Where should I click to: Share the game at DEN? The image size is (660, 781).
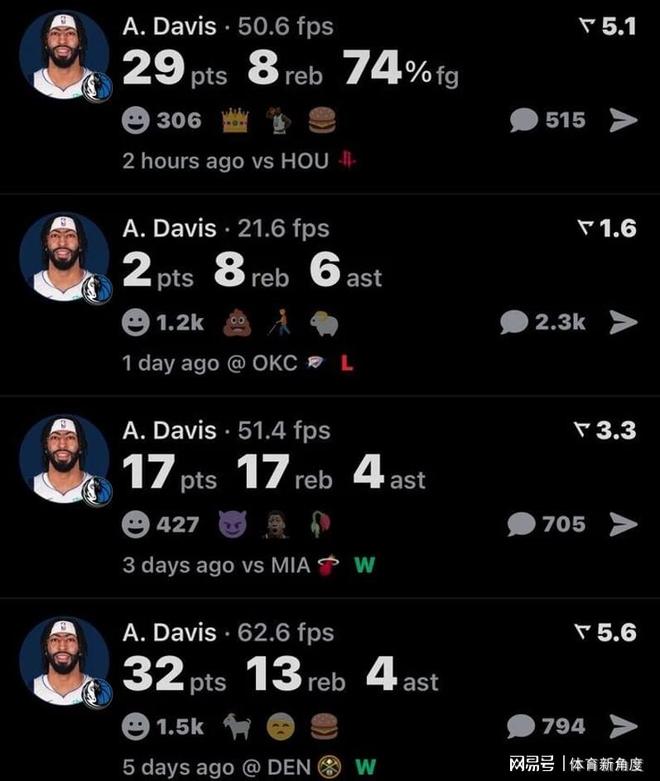click(x=623, y=726)
